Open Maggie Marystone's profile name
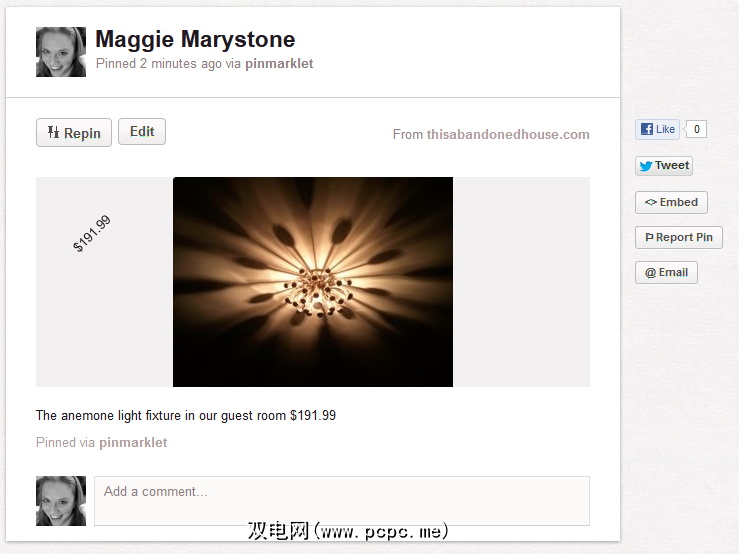739x554 pixels. click(195, 40)
